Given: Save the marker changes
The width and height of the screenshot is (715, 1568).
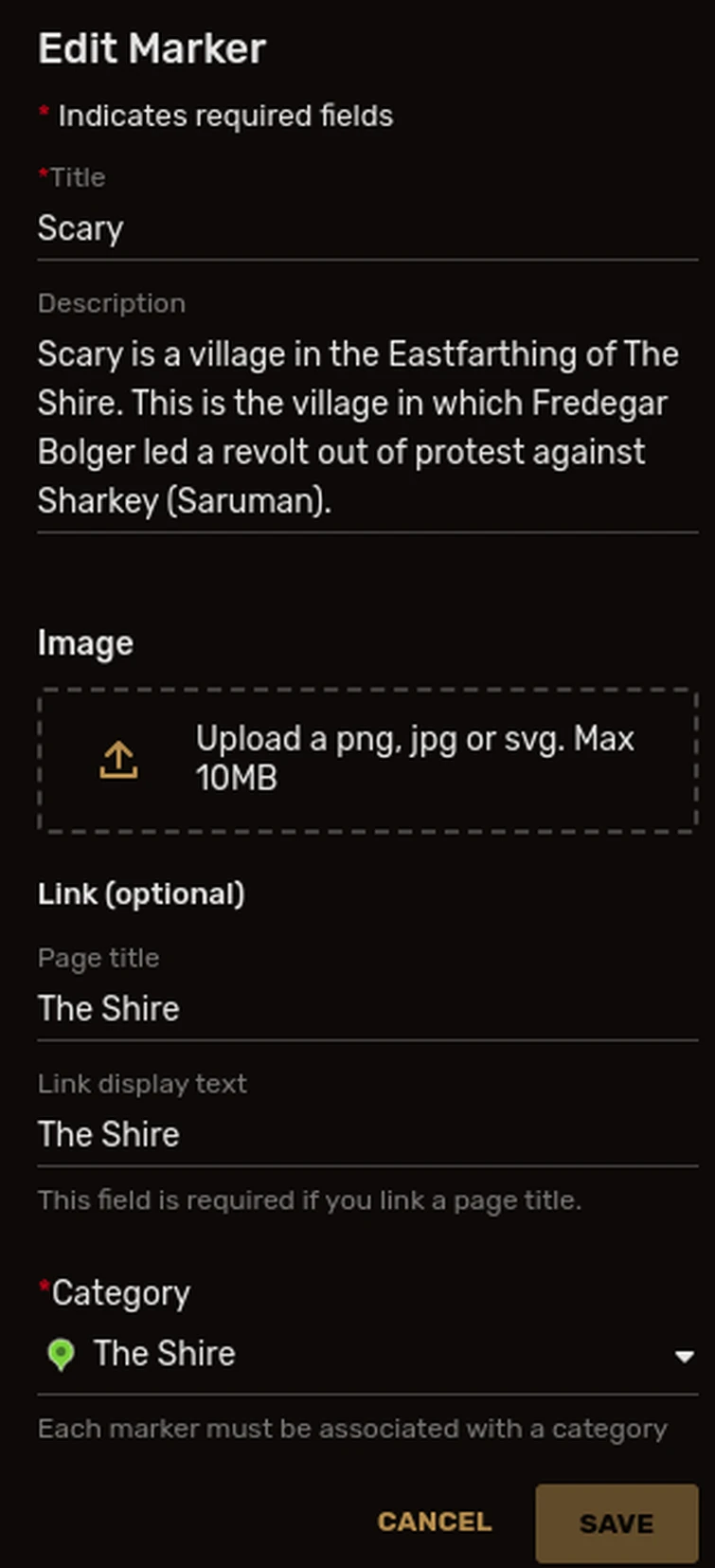Looking at the screenshot, I should tap(616, 1523).
